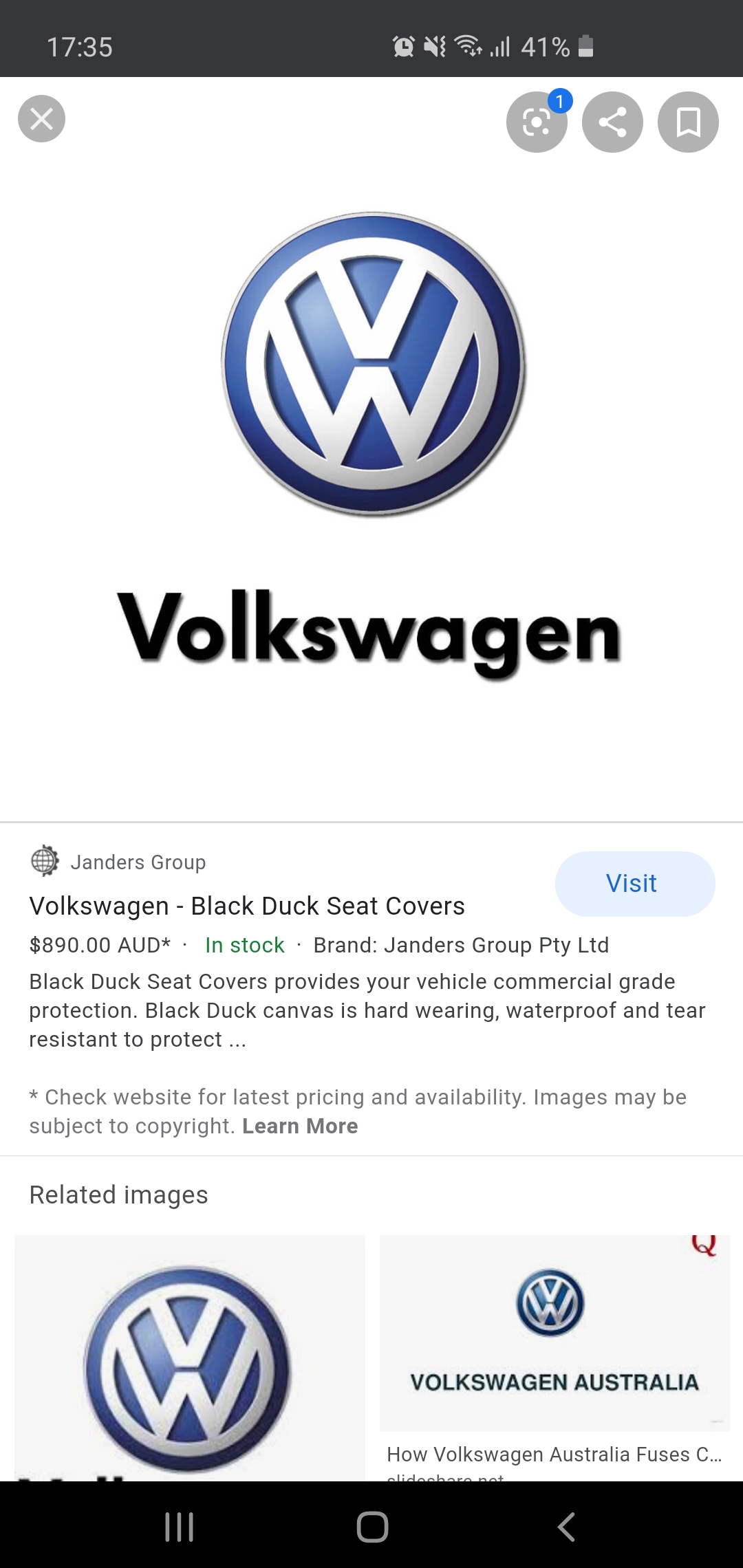The height and width of the screenshot is (1568, 743).
Task: Open Volkswagen - Black Duck Seat Covers title
Action: pos(247,906)
